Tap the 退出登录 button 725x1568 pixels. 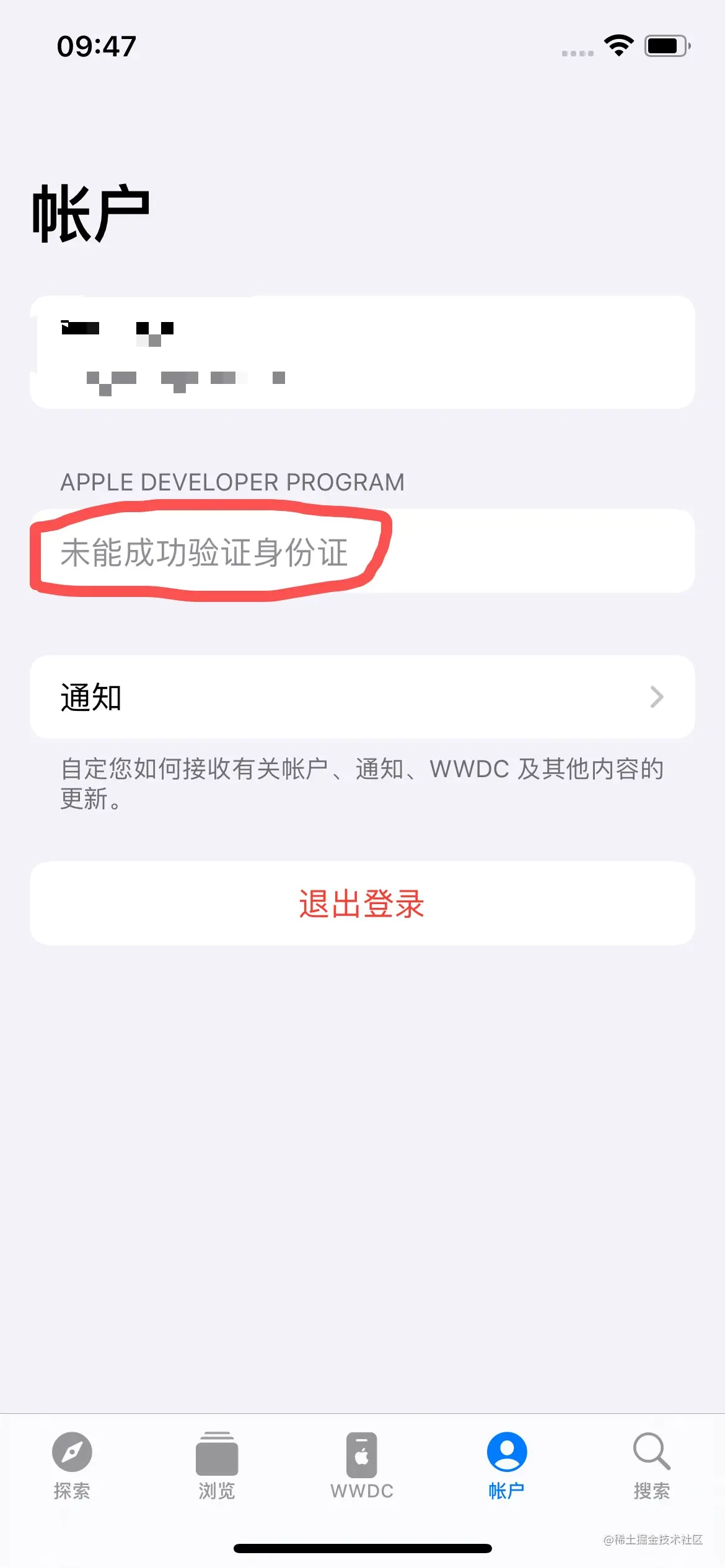362,904
